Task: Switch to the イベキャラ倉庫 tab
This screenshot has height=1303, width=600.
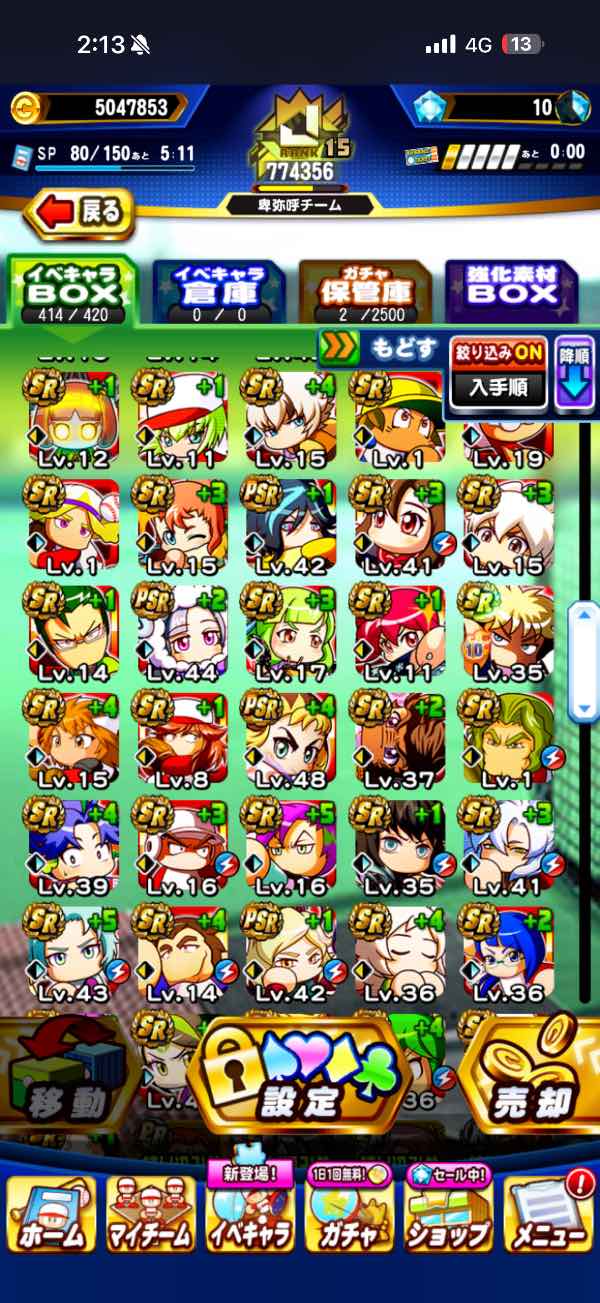Action: click(x=219, y=290)
